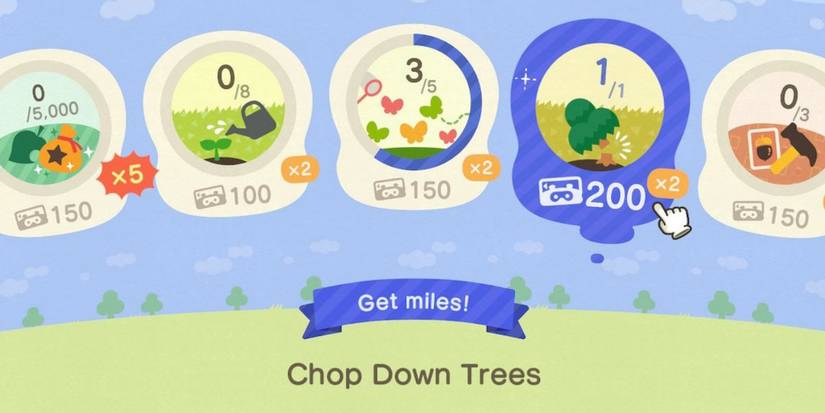The image size is (825, 413).
Task: Claim the completed 1/1 tree chopping card
Action: [598, 125]
